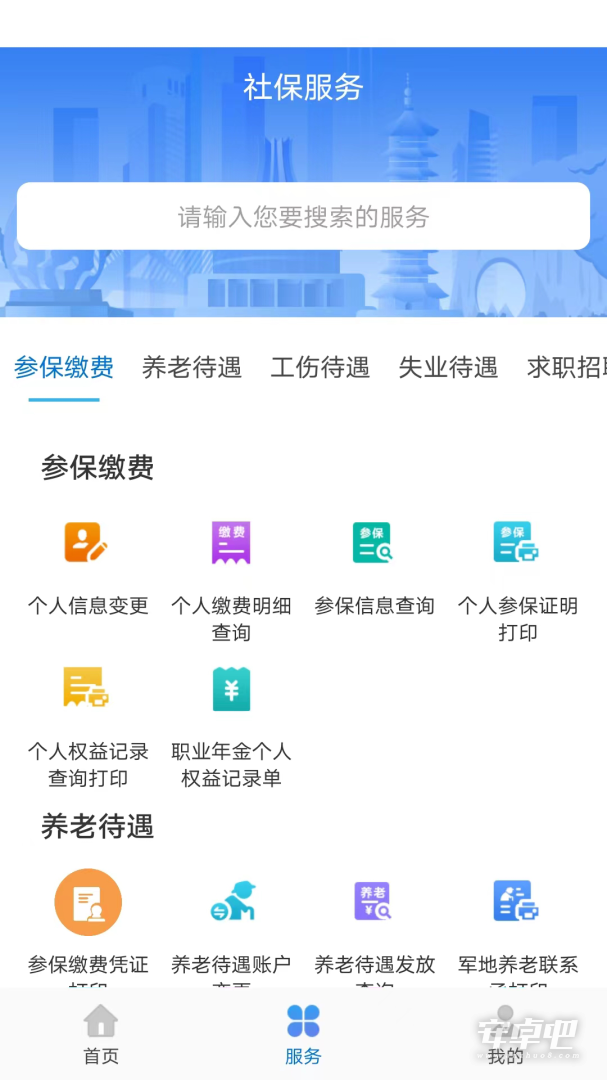607x1080 pixels.
Task: Tap the 服务 bottom tab
Action: tap(303, 1035)
